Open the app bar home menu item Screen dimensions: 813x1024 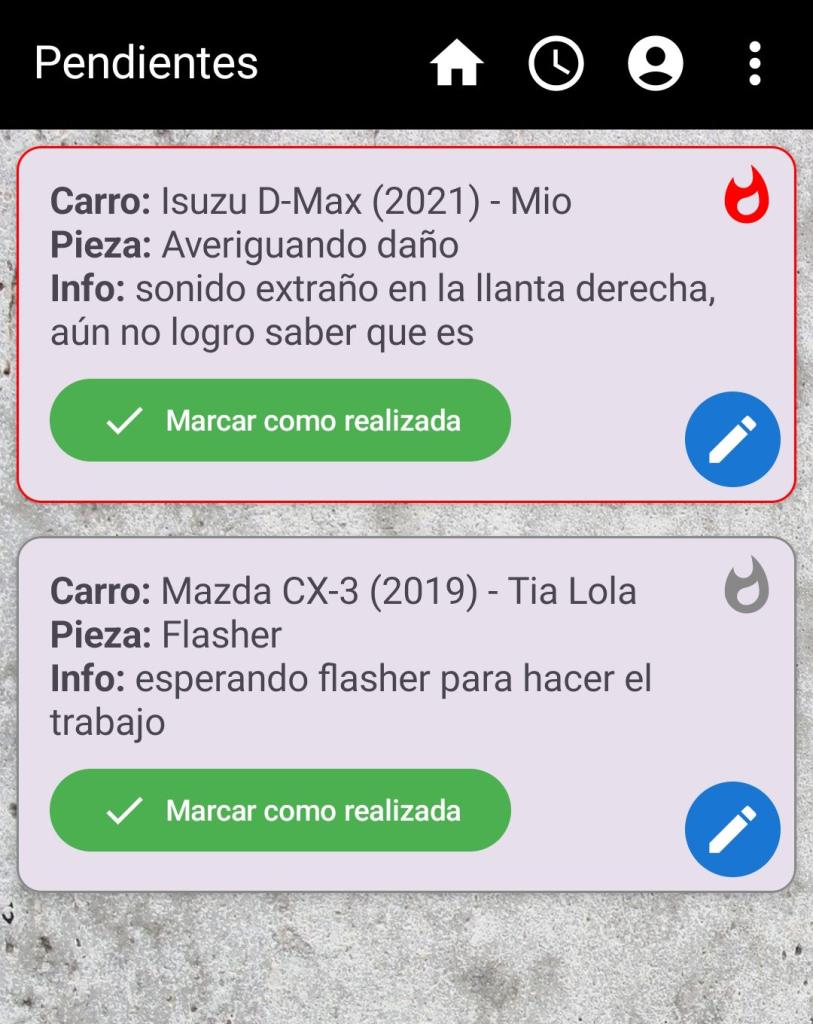point(457,63)
